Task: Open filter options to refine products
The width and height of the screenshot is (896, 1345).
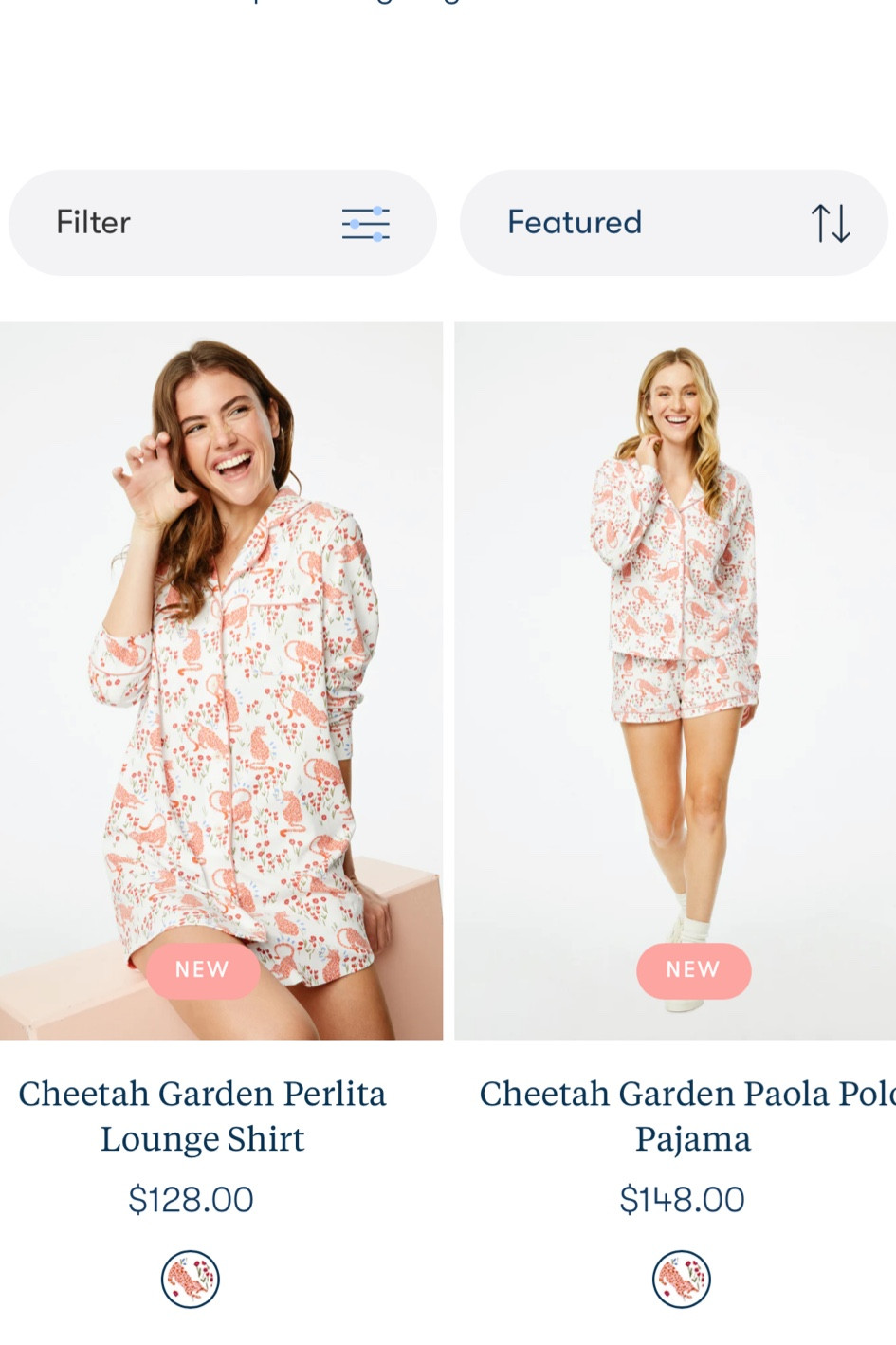Action: click(x=222, y=222)
